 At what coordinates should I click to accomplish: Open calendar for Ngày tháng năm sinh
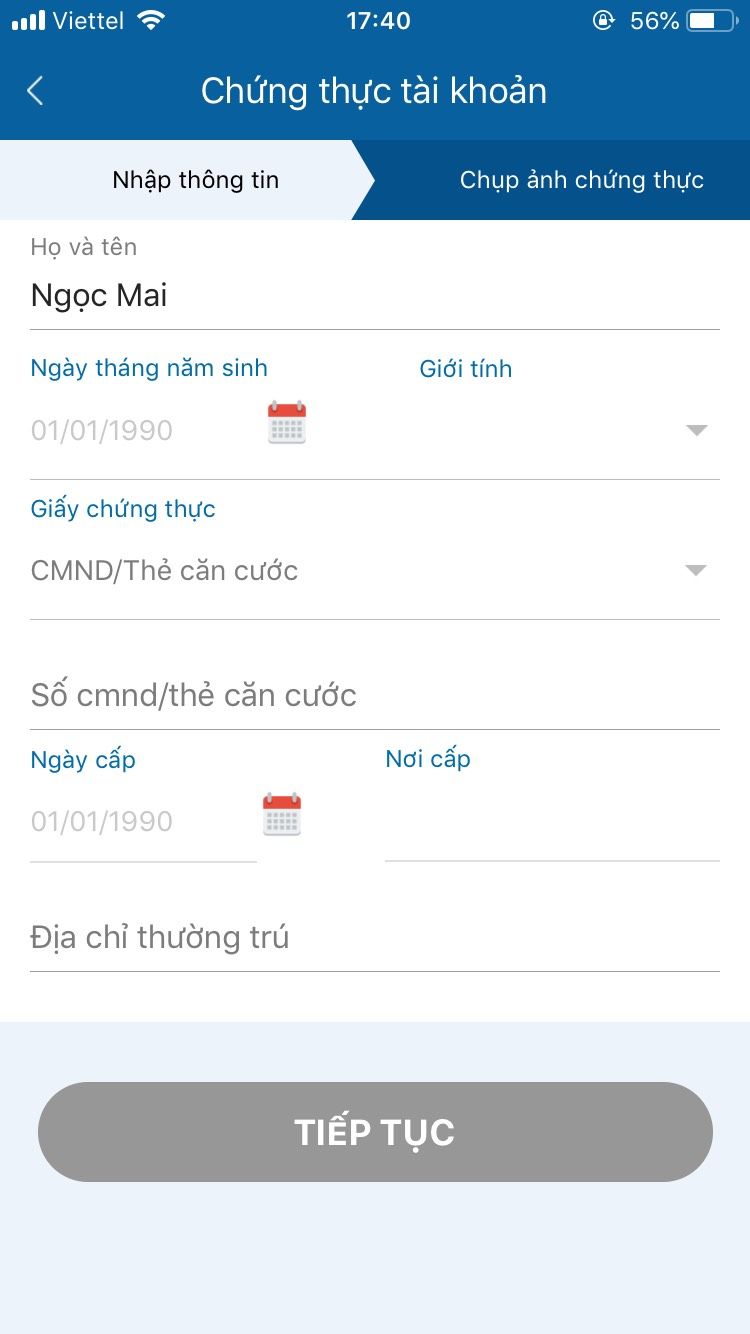(287, 423)
